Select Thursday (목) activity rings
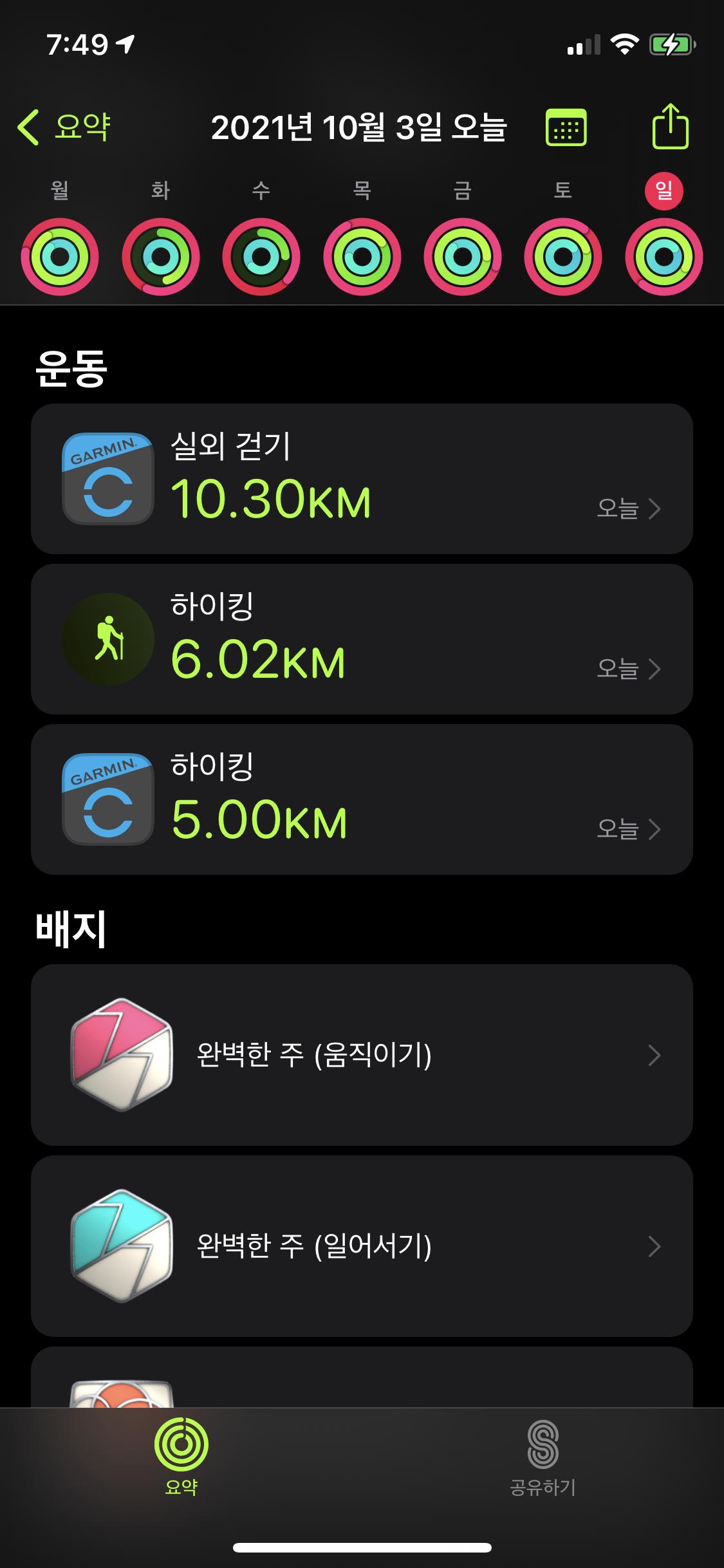Screen dimensions: 724x1568 362,257
